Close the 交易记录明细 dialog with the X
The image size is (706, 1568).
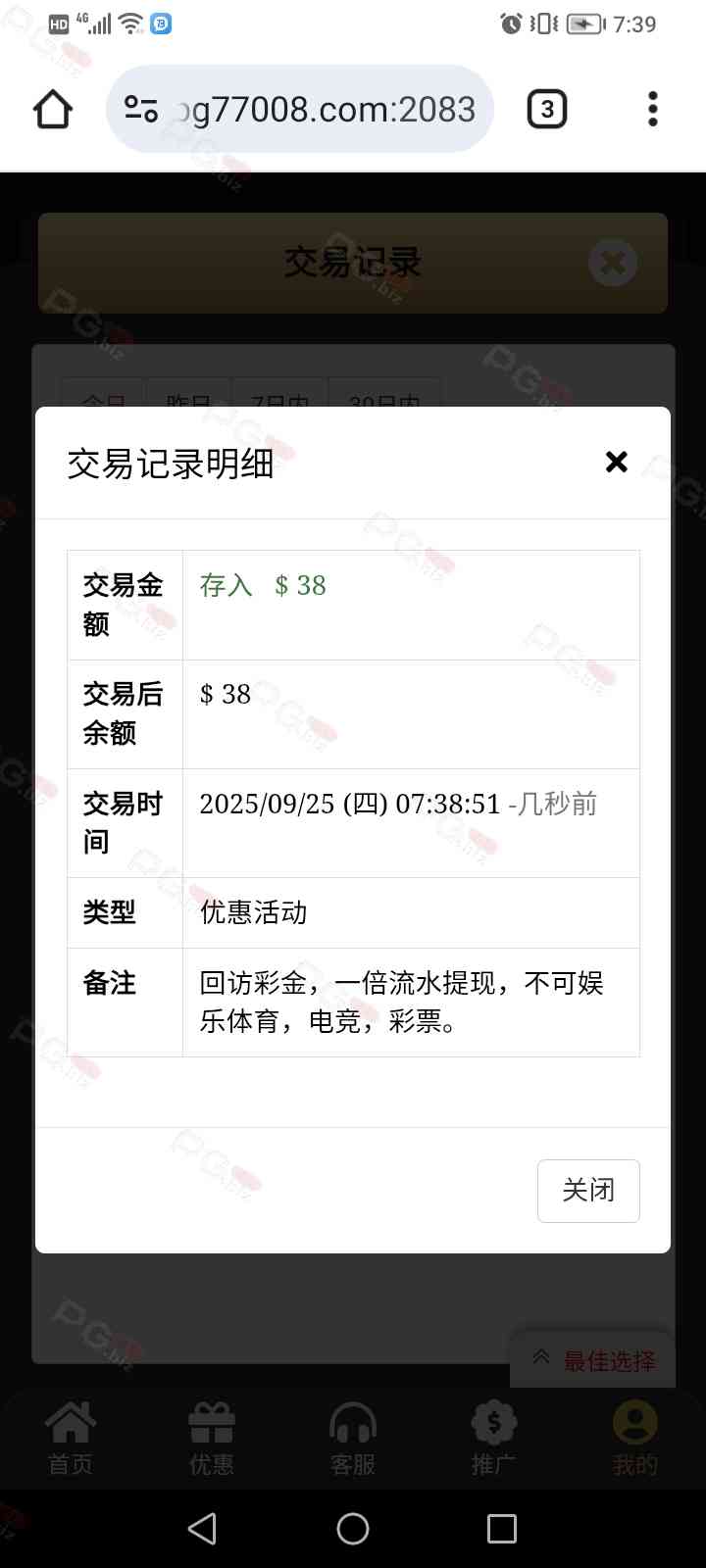(616, 462)
